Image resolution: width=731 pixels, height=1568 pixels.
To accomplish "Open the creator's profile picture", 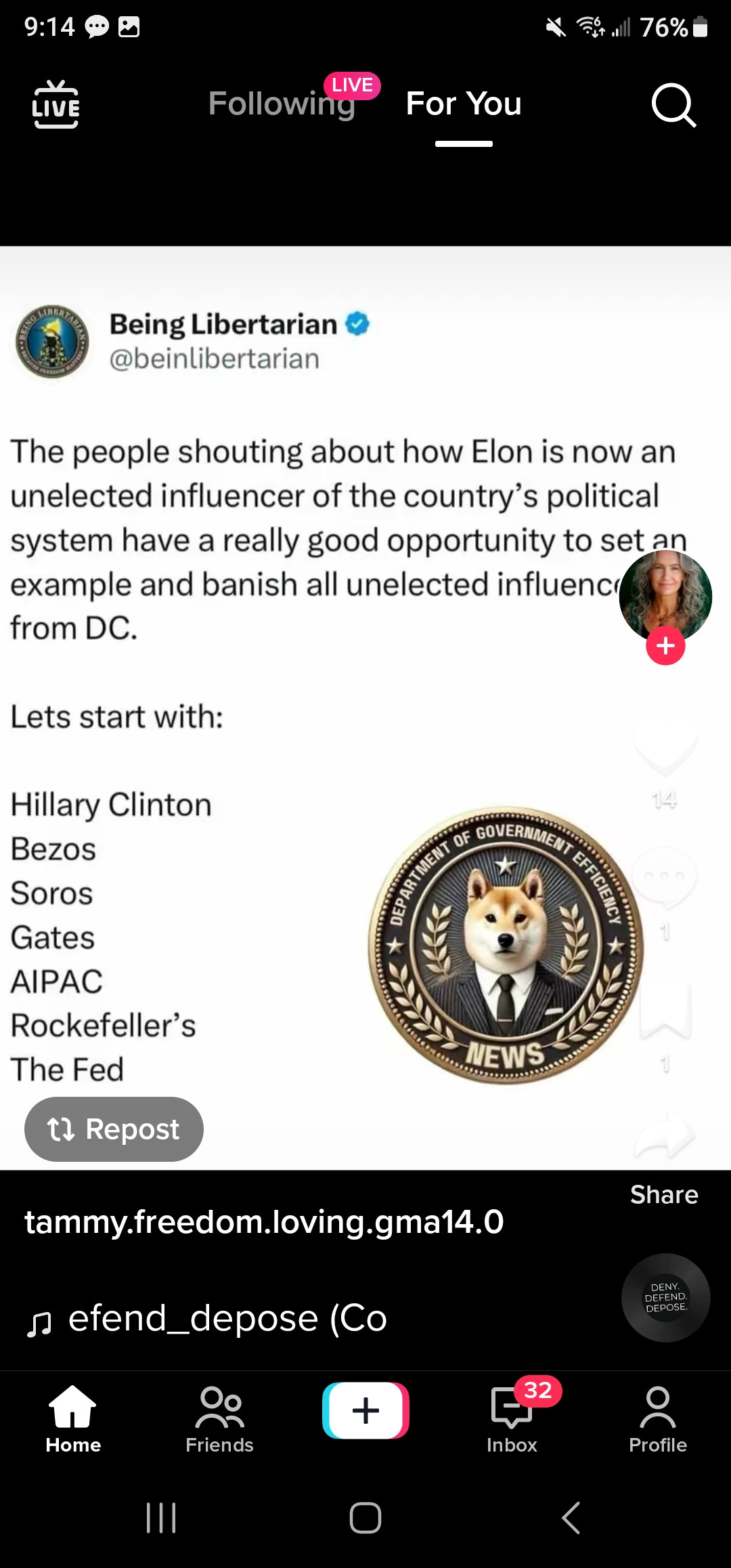I will 665,595.
